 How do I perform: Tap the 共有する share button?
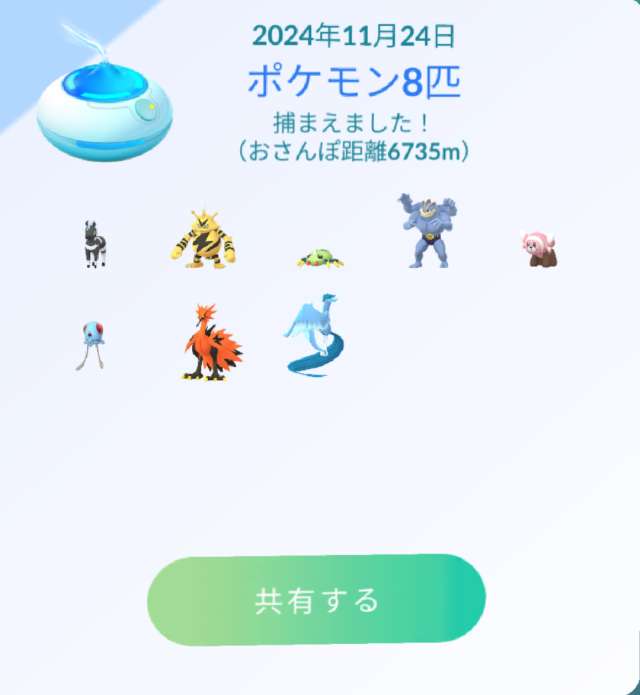316,600
